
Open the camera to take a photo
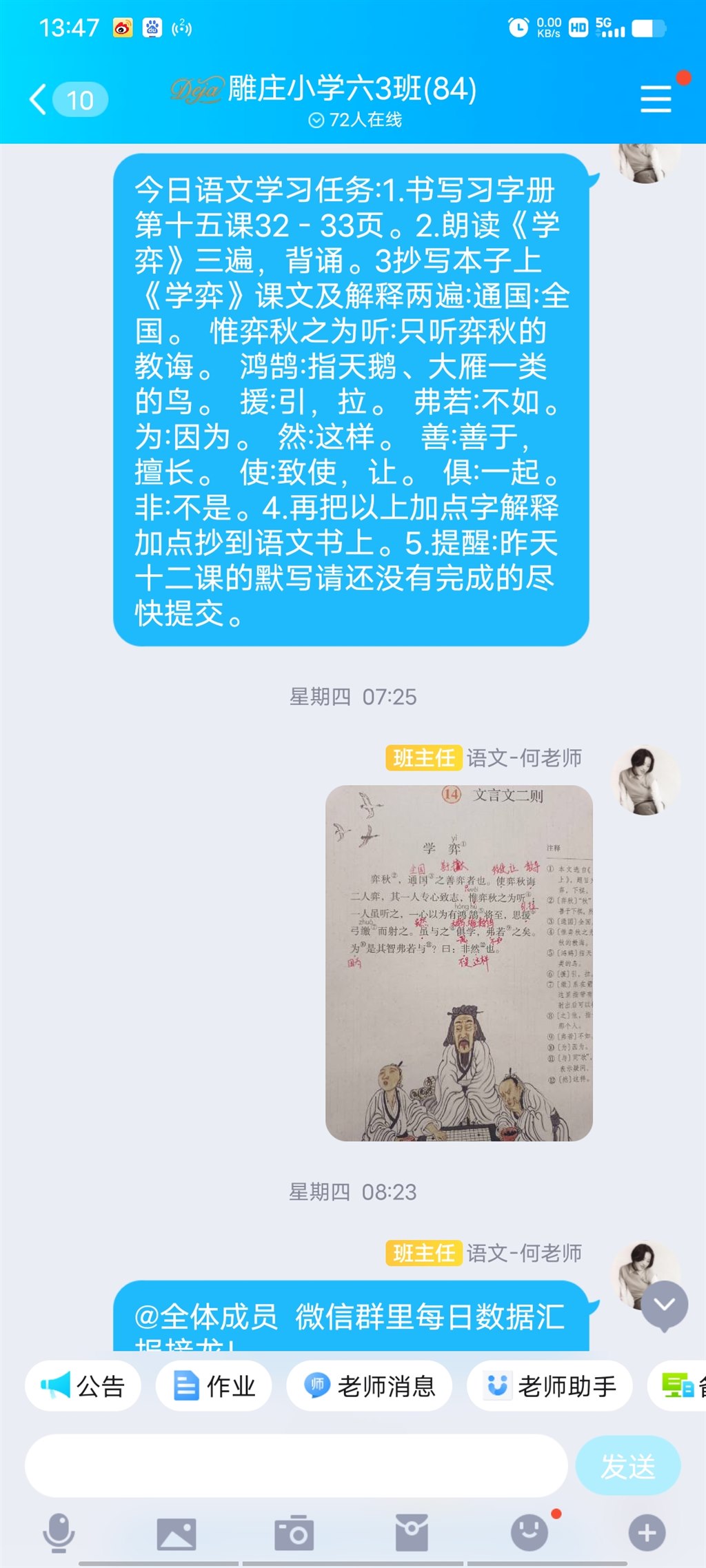294,1533
